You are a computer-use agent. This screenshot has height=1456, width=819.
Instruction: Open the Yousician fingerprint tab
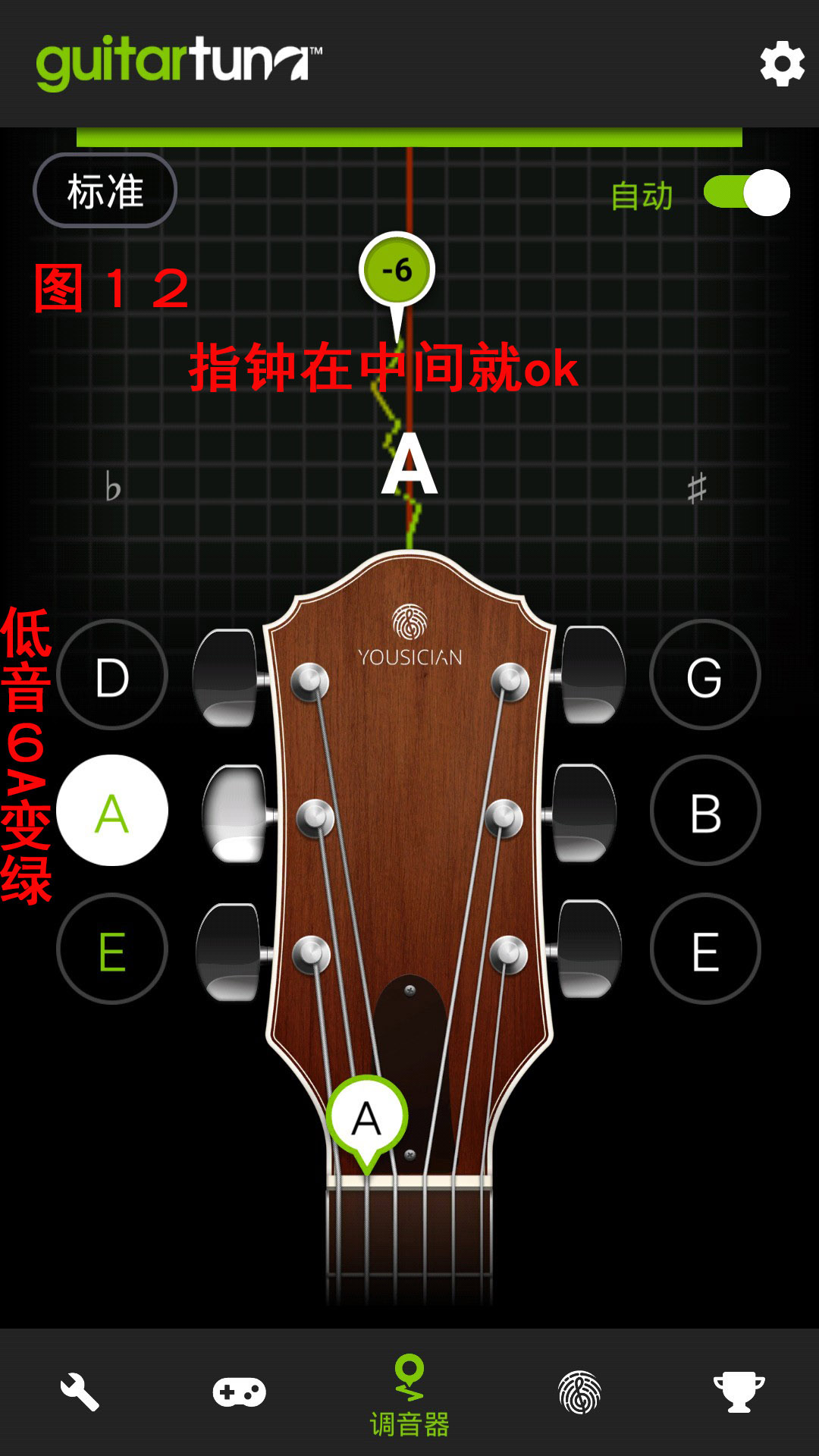(x=579, y=1392)
